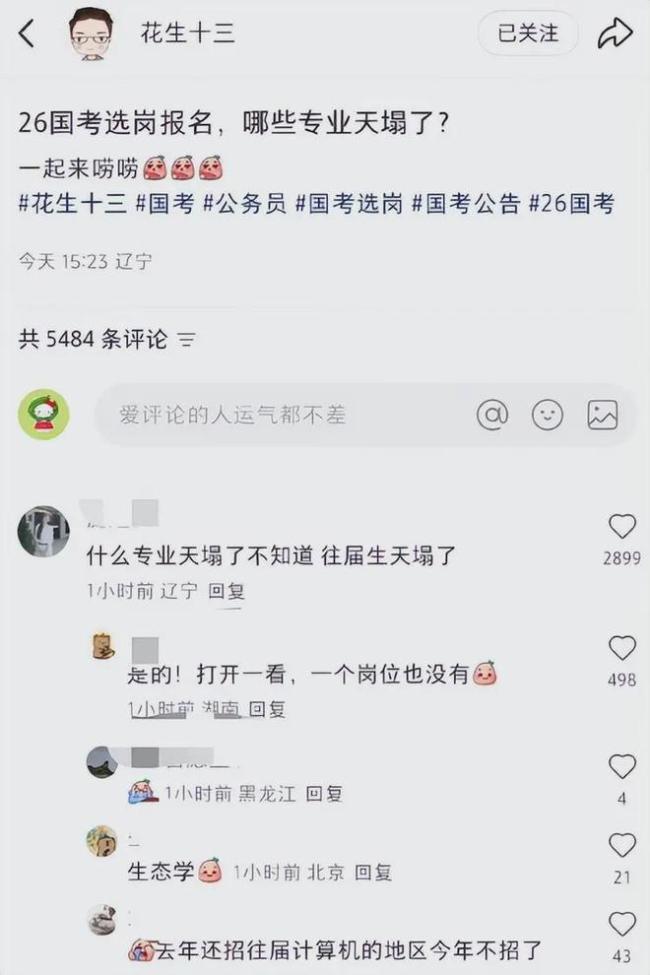The width and height of the screenshot is (650, 975).
Task: Open the #国考选岗 hashtag
Action: pyautogui.click(x=349, y=204)
